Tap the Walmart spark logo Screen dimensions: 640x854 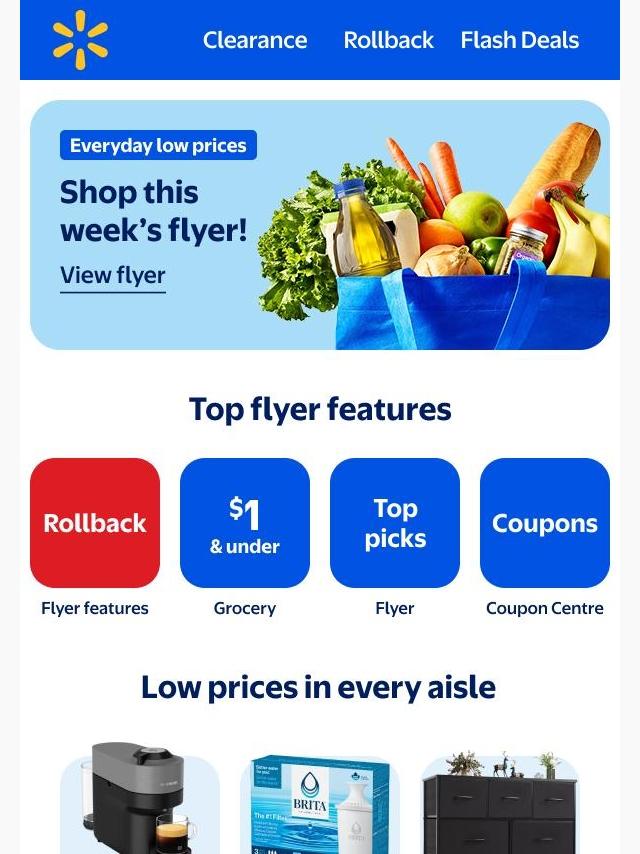point(81,40)
